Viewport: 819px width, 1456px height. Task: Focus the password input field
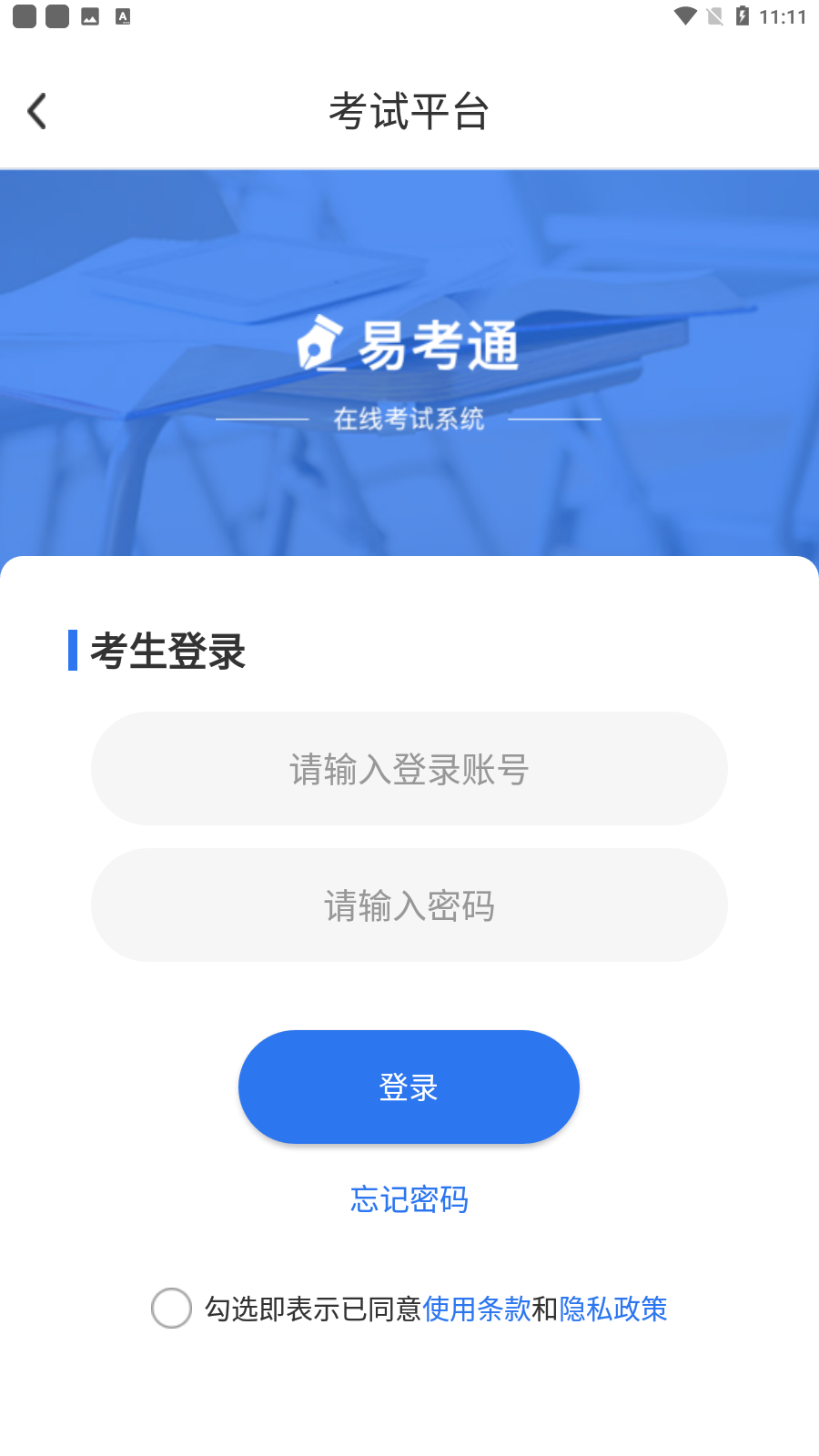tap(409, 905)
